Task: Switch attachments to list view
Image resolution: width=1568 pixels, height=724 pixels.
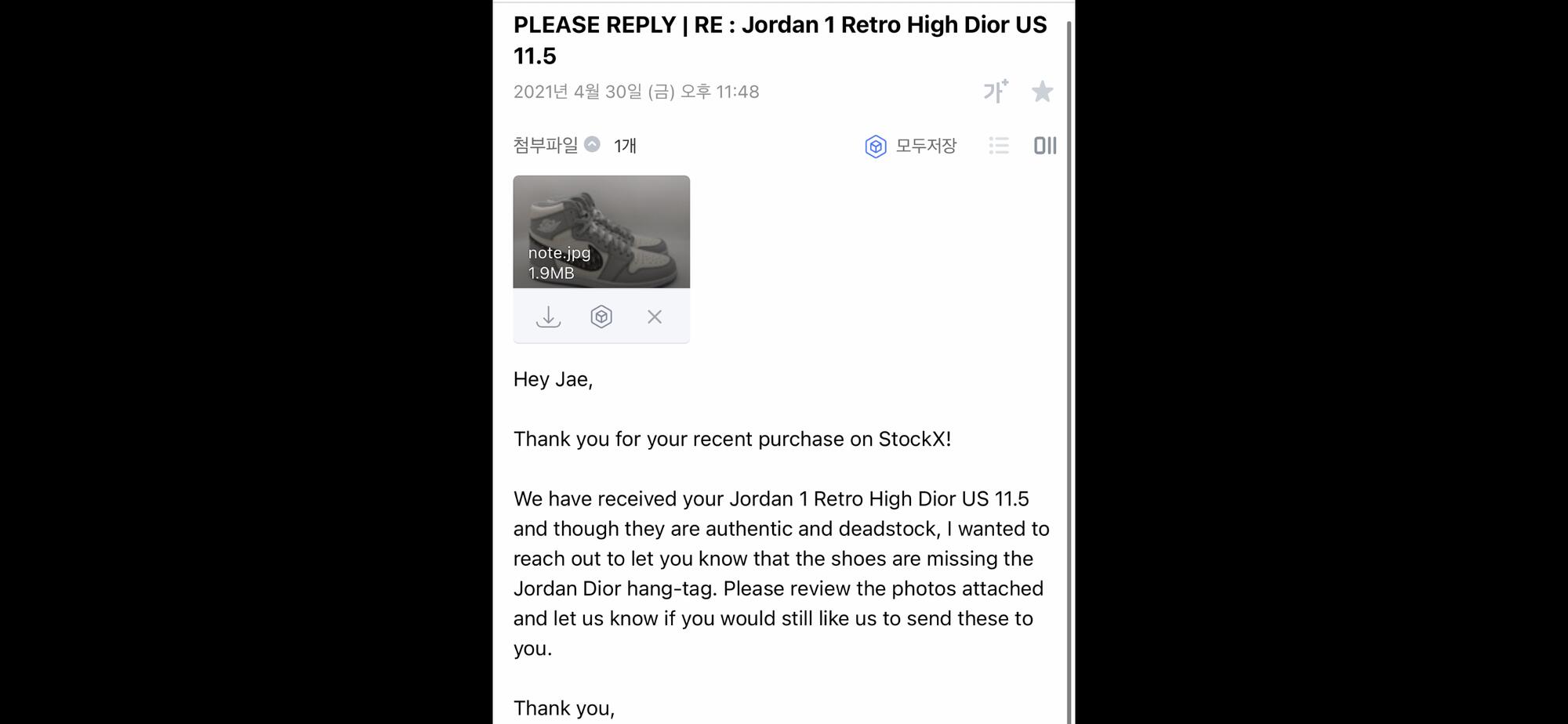Action: tap(999, 146)
